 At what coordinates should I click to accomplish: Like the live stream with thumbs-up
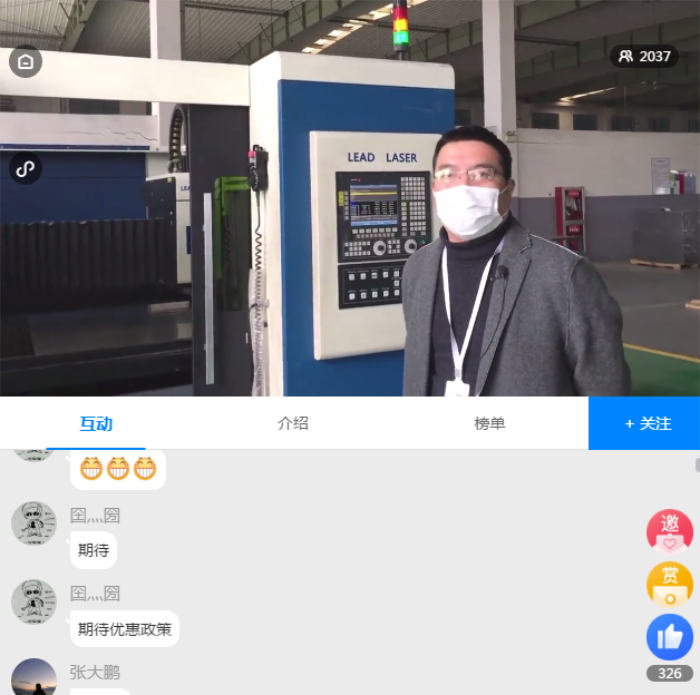point(669,636)
